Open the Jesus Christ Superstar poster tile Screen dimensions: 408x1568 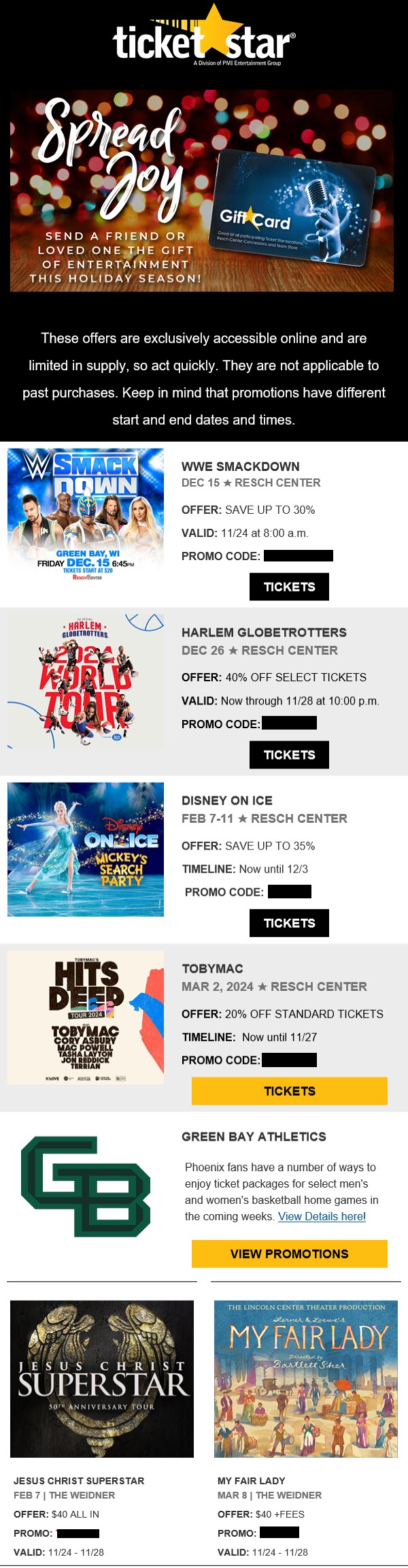click(102, 1379)
